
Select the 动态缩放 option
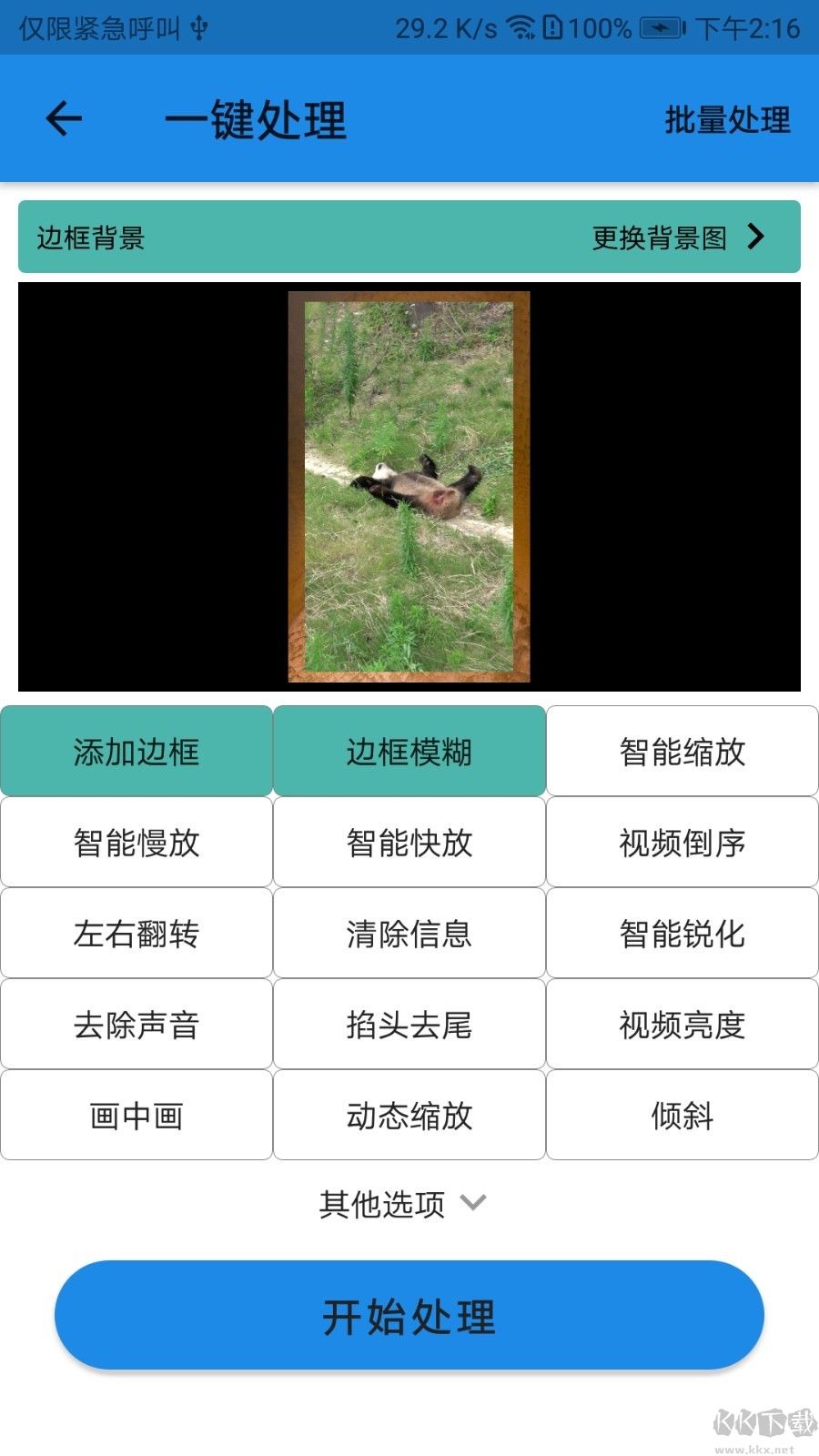(409, 1116)
